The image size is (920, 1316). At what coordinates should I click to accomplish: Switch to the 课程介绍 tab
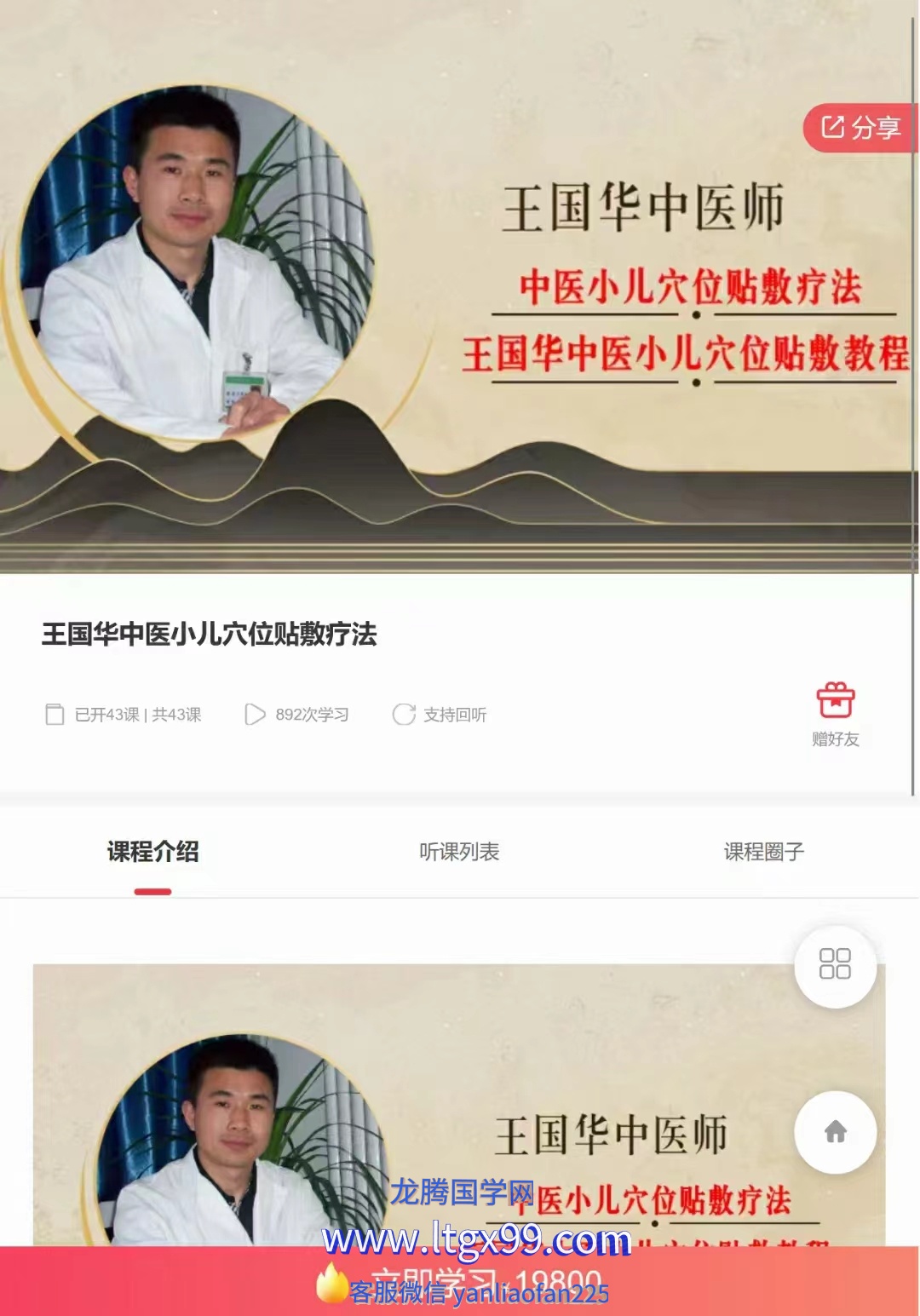pos(152,851)
